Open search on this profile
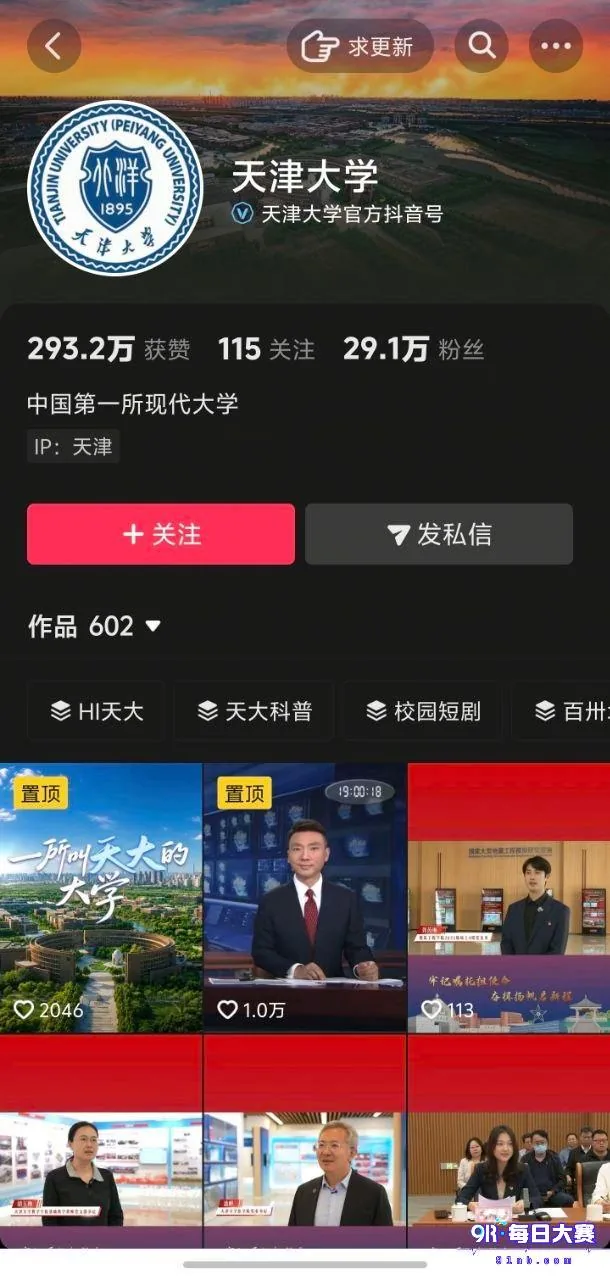The height and width of the screenshot is (1280, 610). coord(482,46)
